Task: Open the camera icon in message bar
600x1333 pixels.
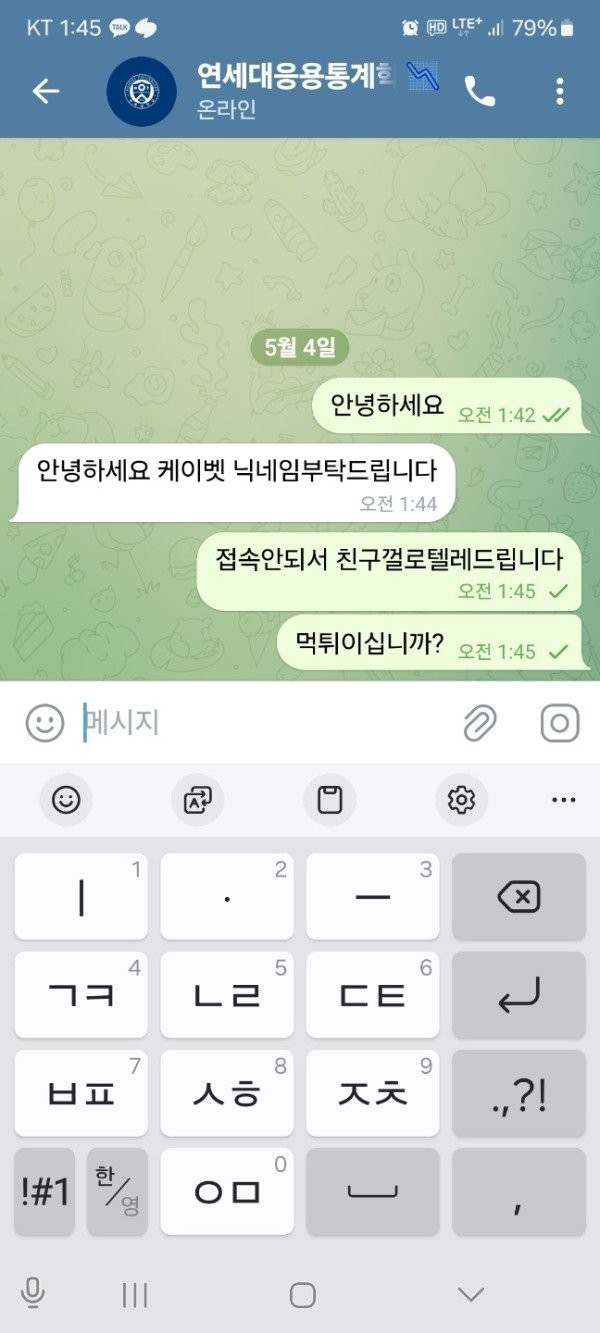Action: 559,722
